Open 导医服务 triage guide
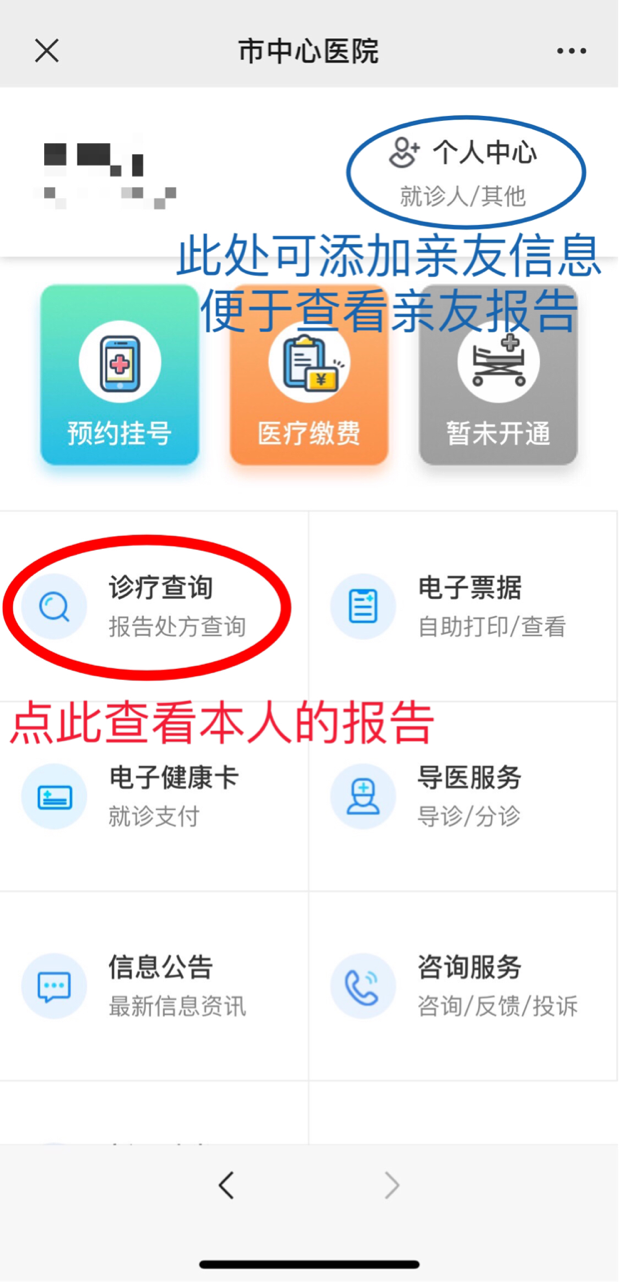This screenshot has width=619, height=1282. 463,796
